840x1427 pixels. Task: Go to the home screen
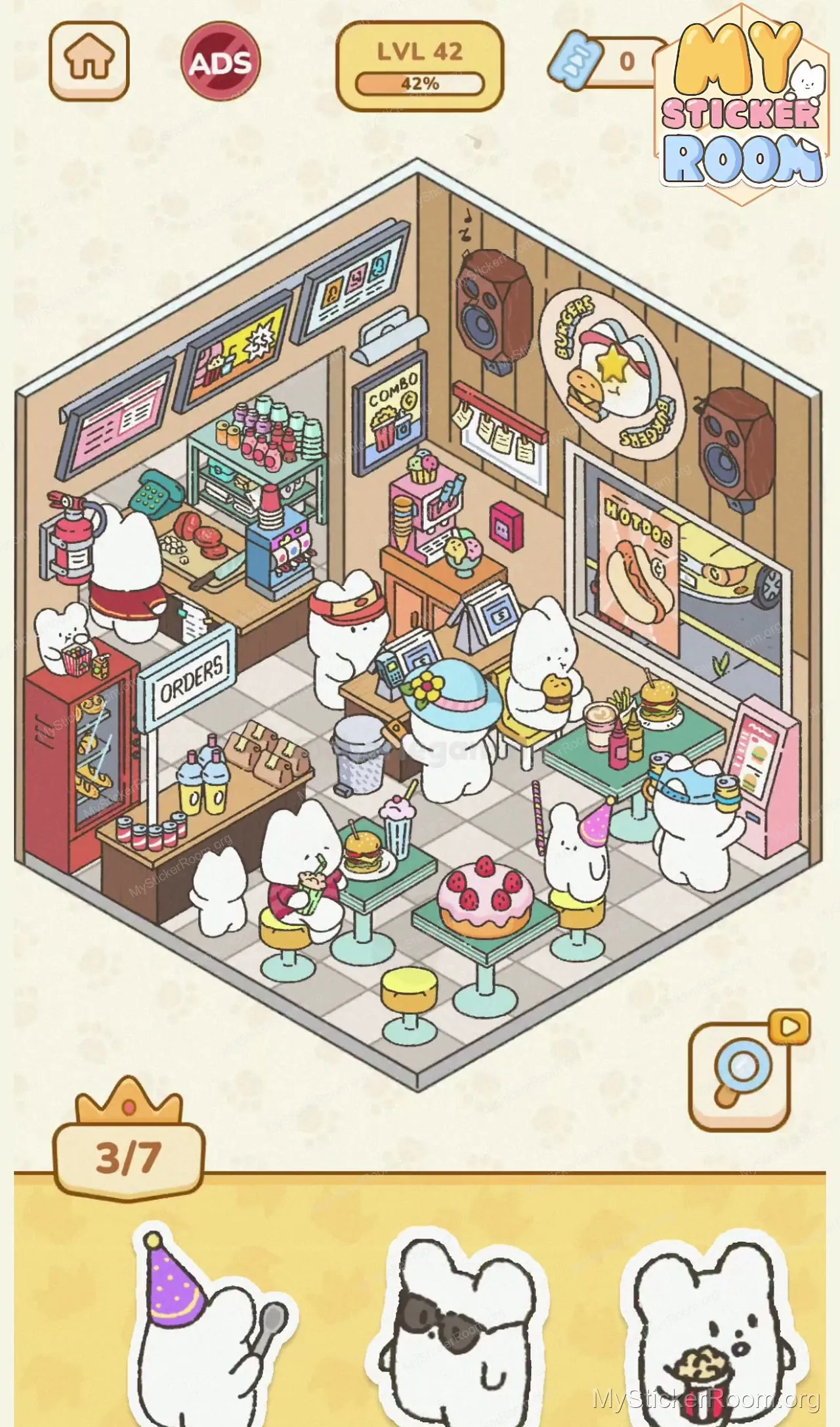tap(89, 60)
